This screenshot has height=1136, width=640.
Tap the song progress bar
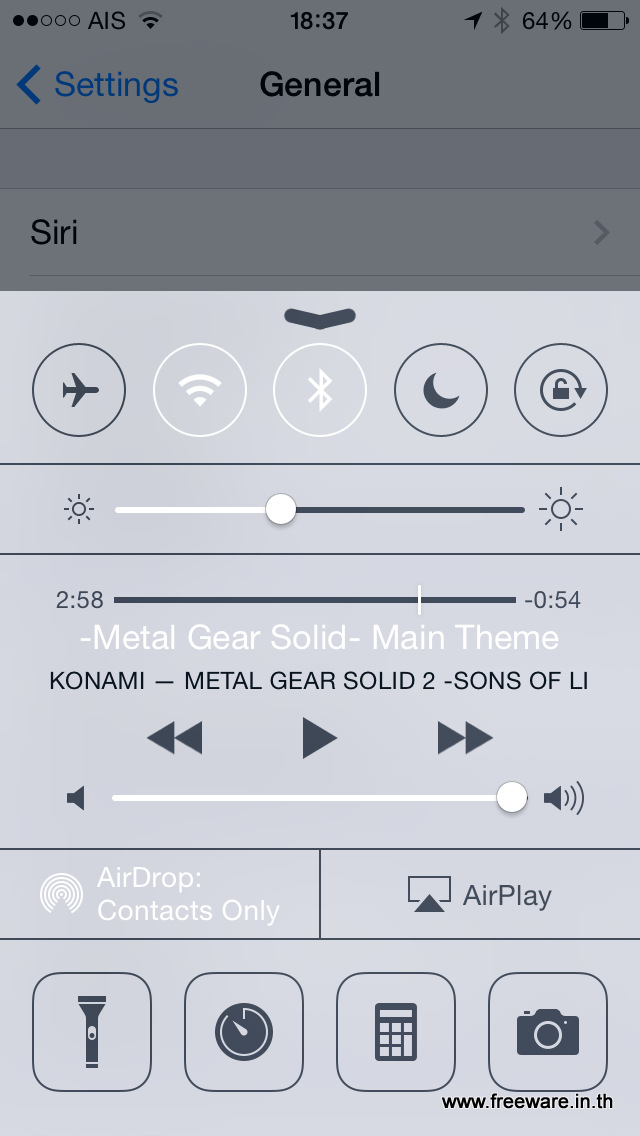click(300, 600)
